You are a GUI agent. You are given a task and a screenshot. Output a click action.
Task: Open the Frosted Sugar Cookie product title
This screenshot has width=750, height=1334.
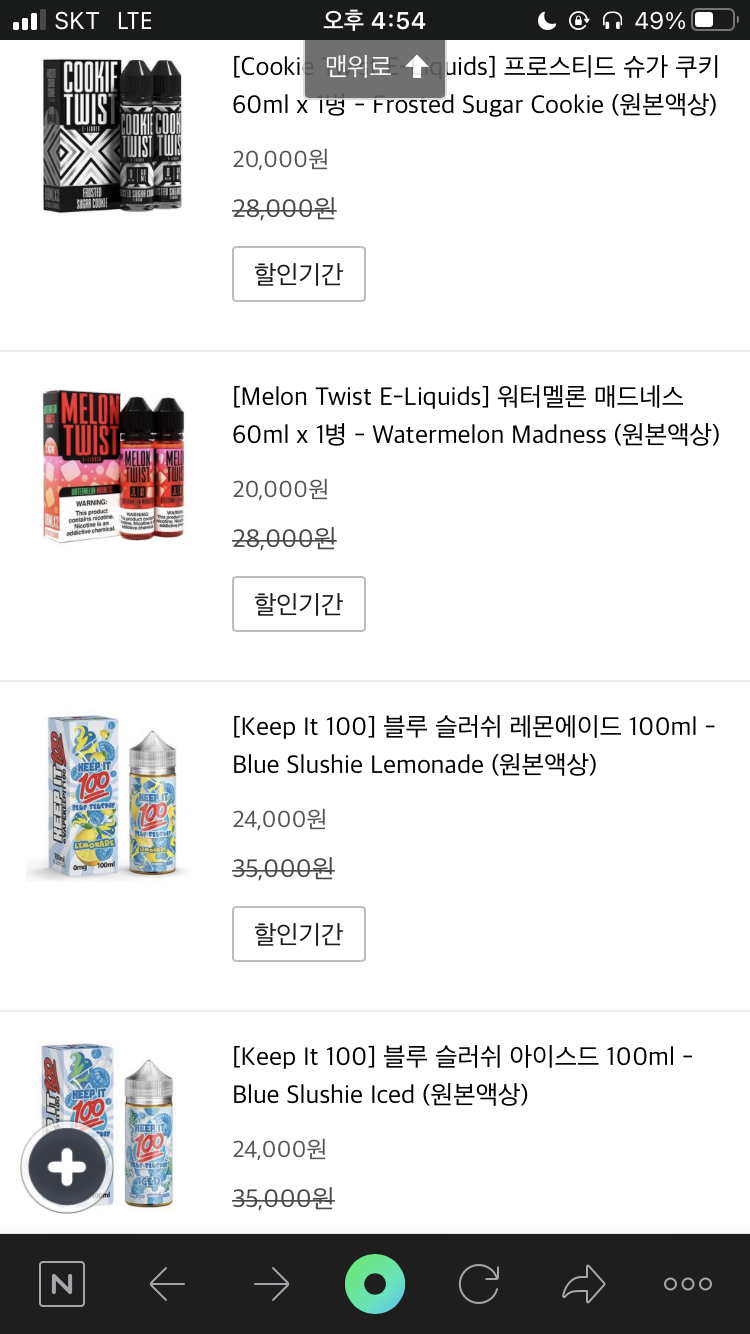tap(475, 86)
